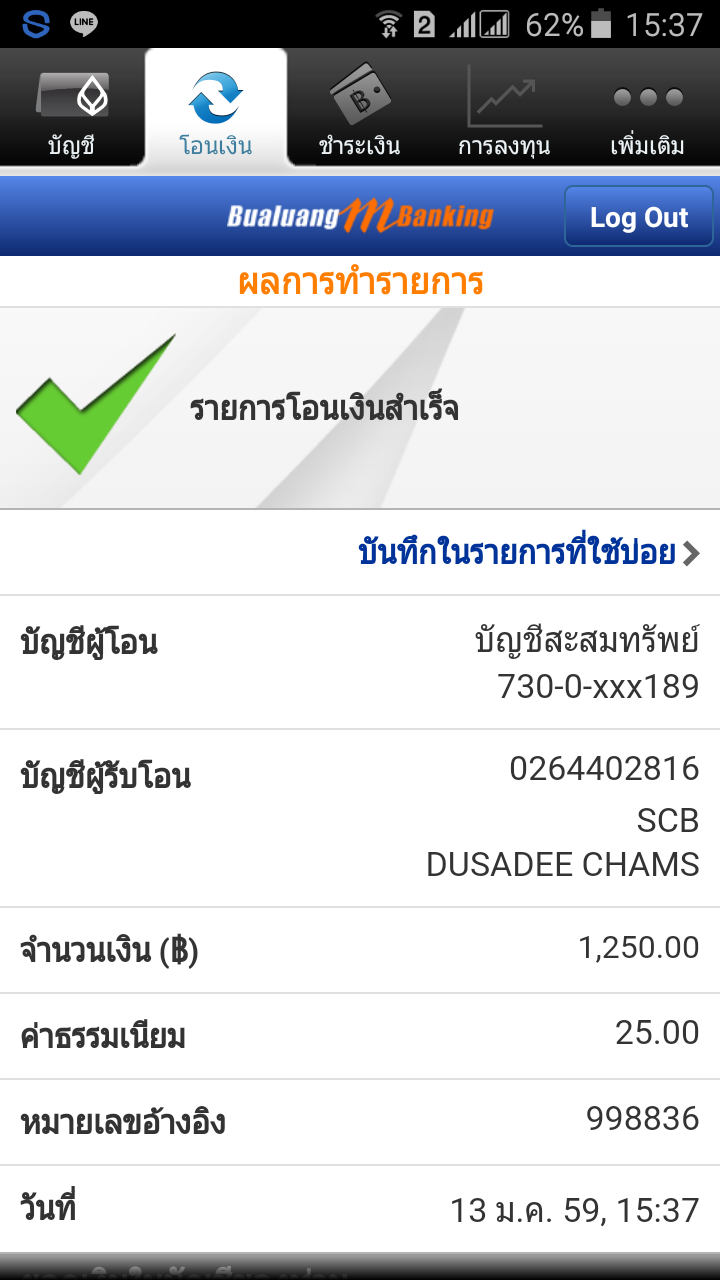This screenshot has width=720, height=1280.
Task: Tap the Log Out button
Action: tap(639, 216)
